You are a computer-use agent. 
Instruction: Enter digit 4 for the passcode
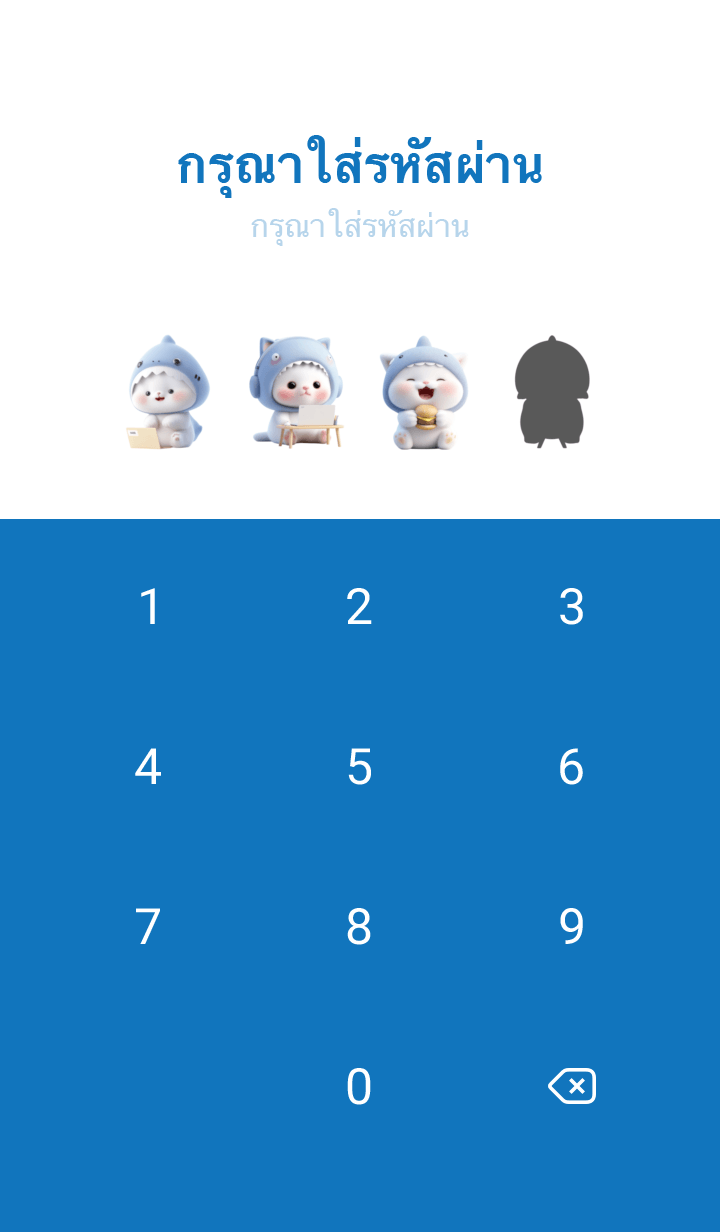[148, 767]
